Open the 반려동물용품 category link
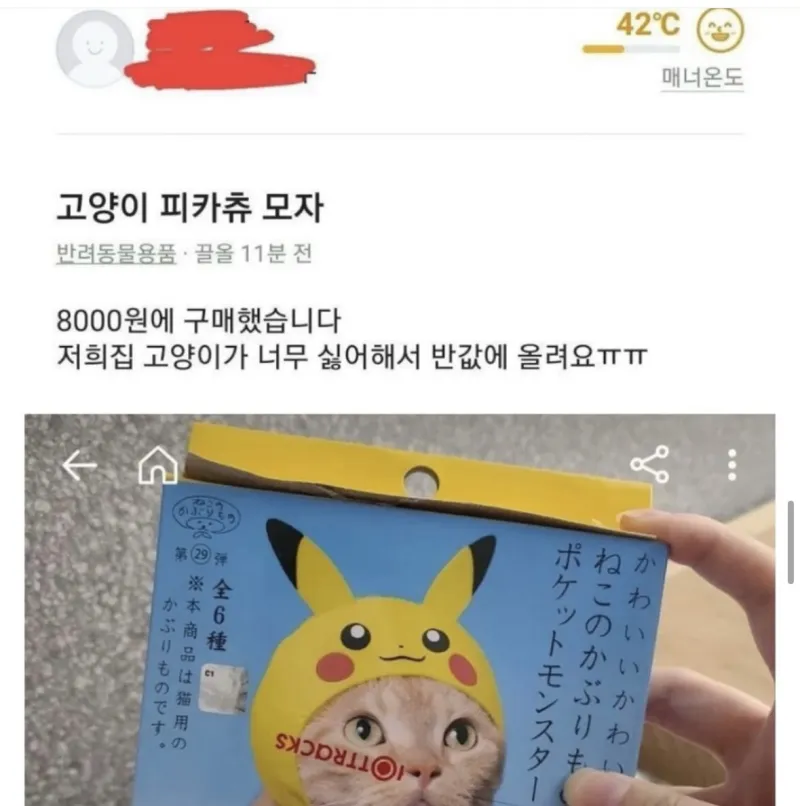The width and height of the screenshot is (800, 806). (x=116, y=255)
